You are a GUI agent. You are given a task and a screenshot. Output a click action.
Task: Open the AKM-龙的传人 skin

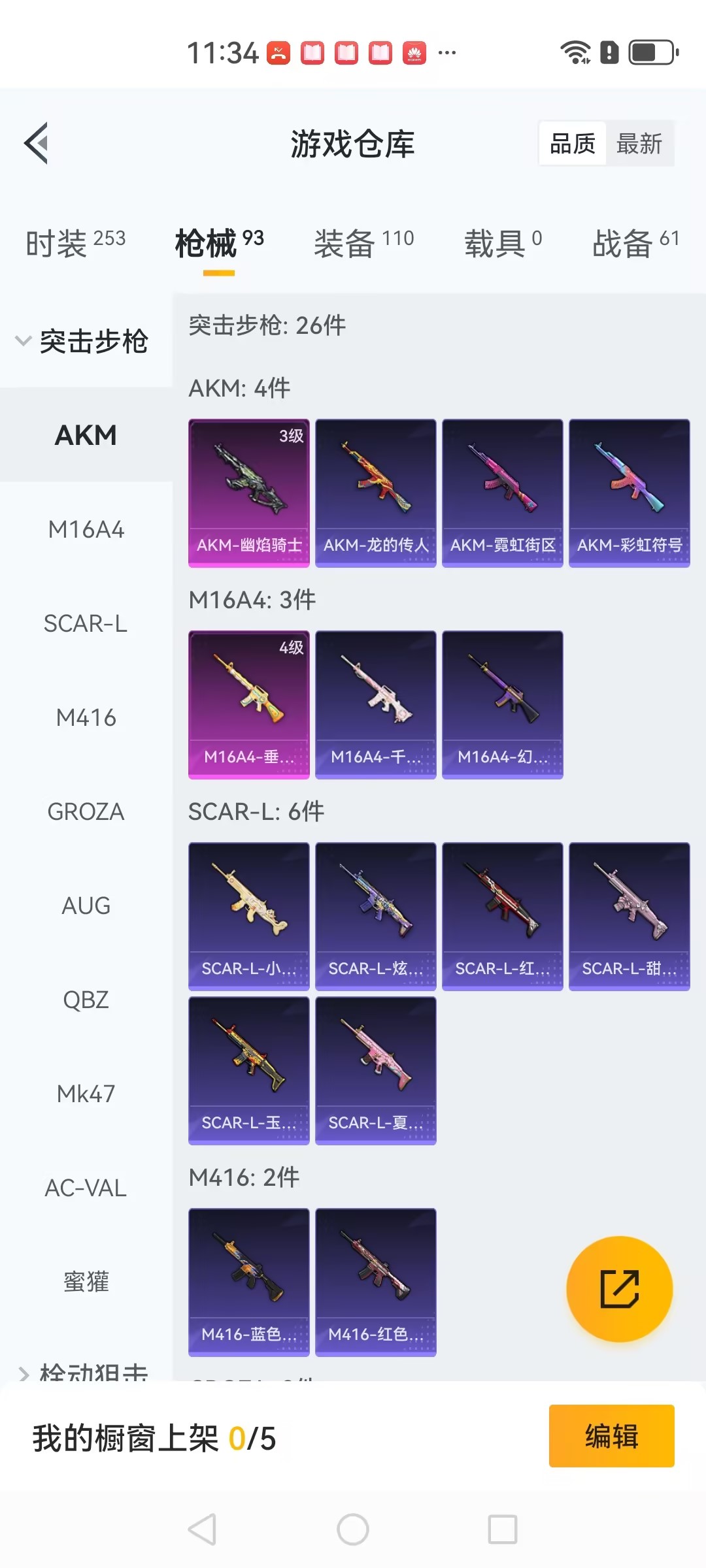[375, 493]
